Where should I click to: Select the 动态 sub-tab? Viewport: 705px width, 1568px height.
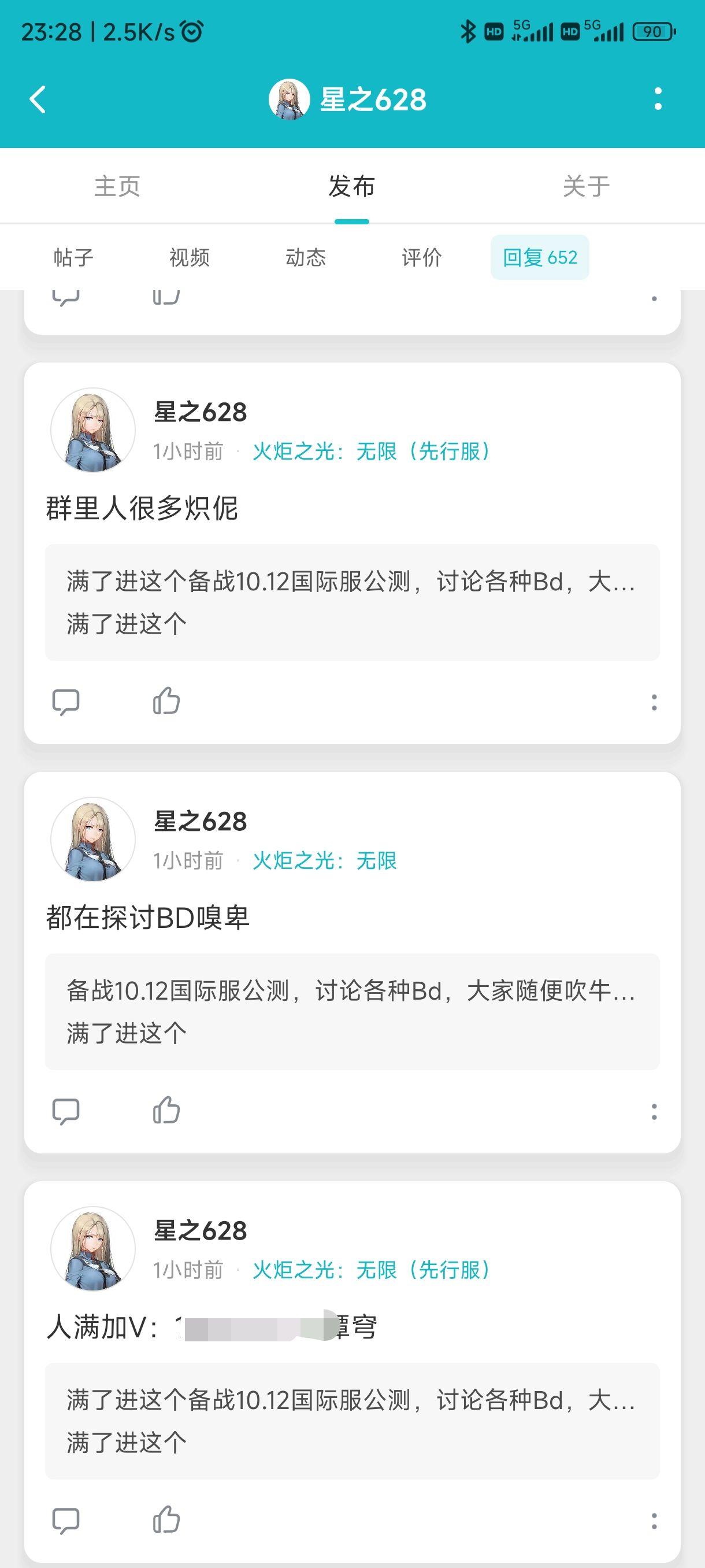[306, 257]
